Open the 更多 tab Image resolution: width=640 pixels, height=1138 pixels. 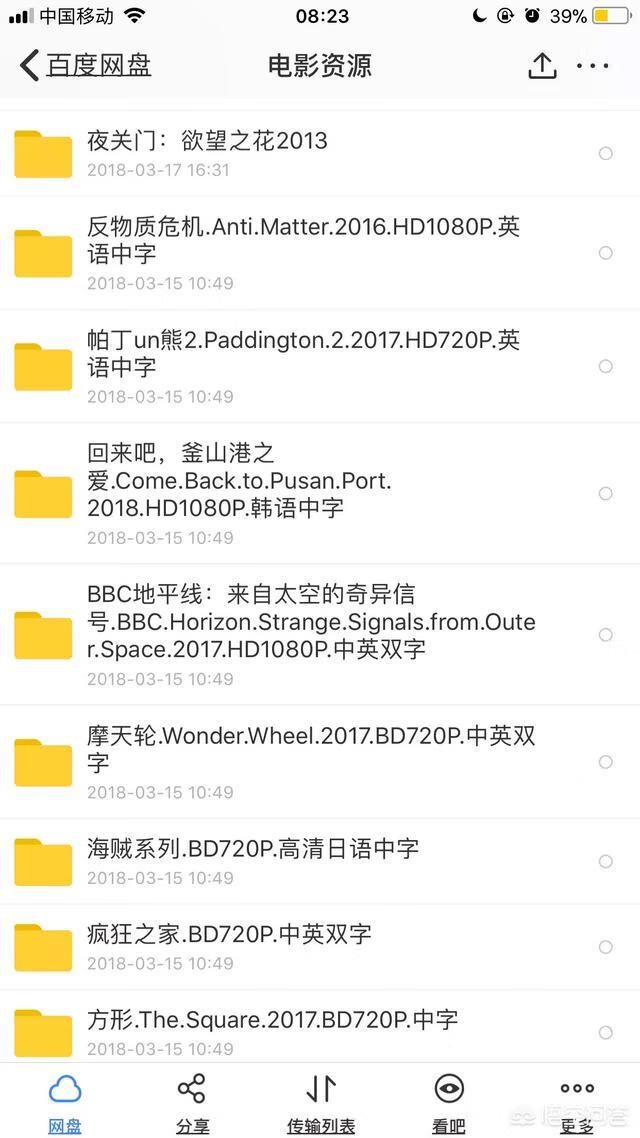[x=577, y=1102]
